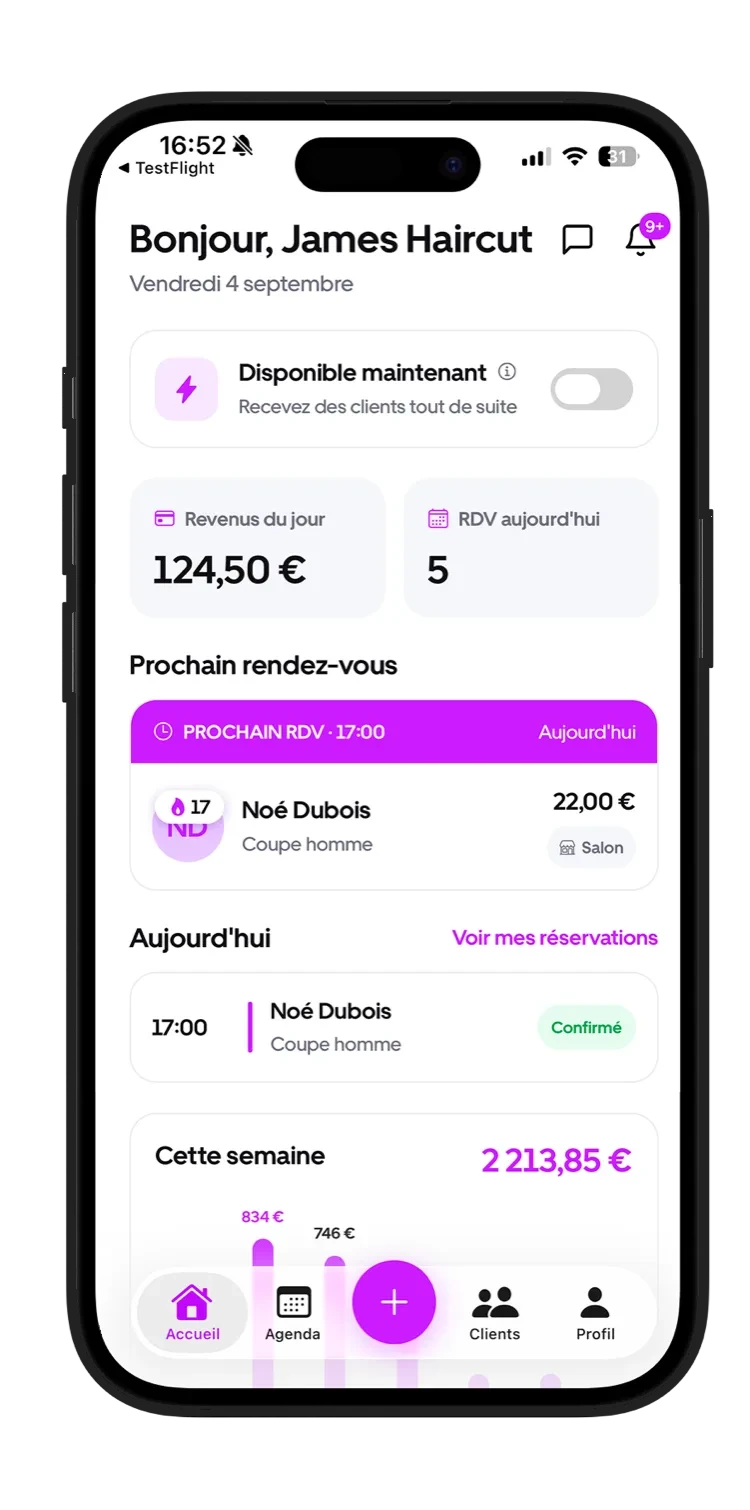
Task: Open the messages chat icon
Action: click(577, 240)
